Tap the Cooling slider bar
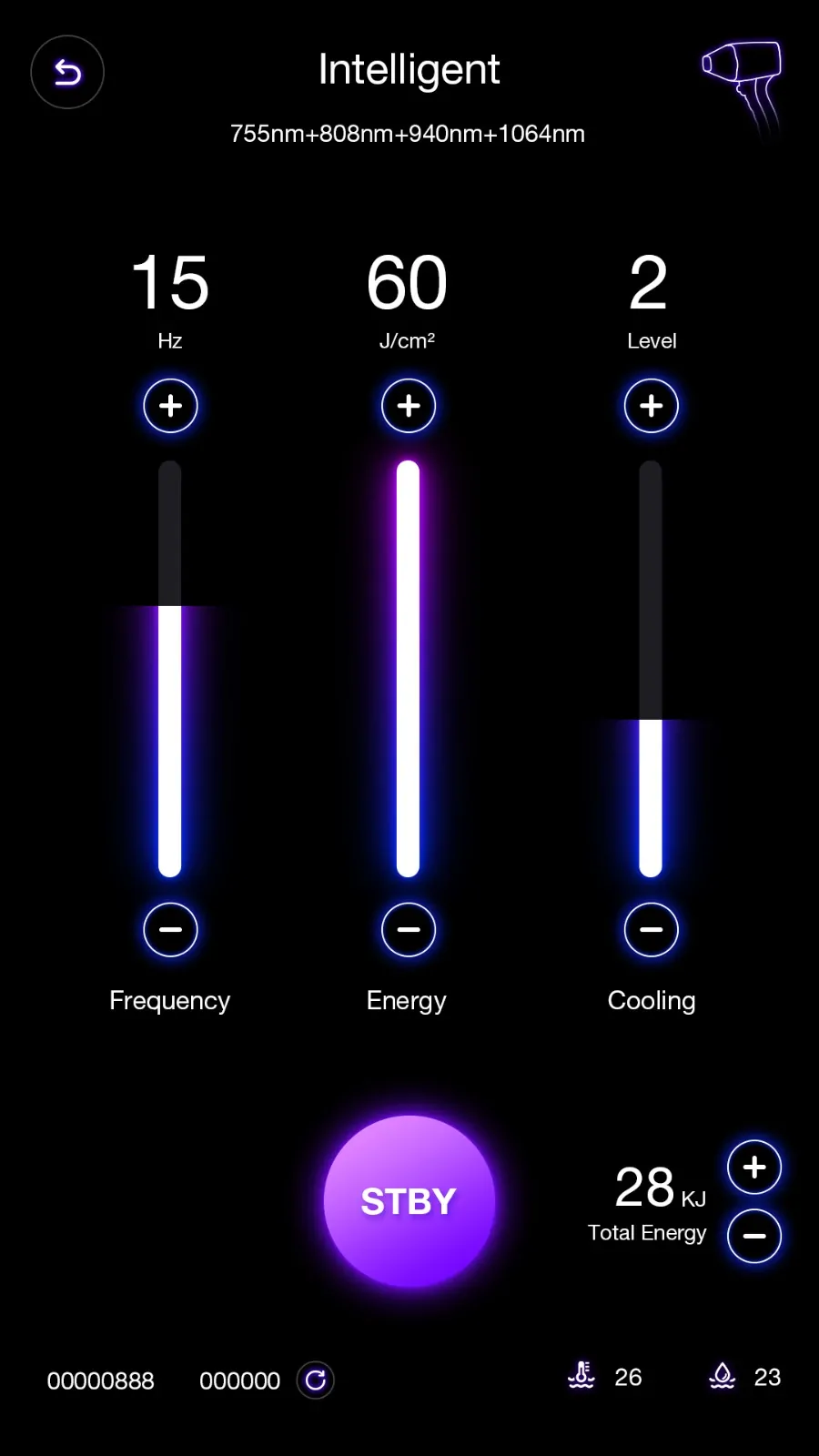 [x=651, y=669]
